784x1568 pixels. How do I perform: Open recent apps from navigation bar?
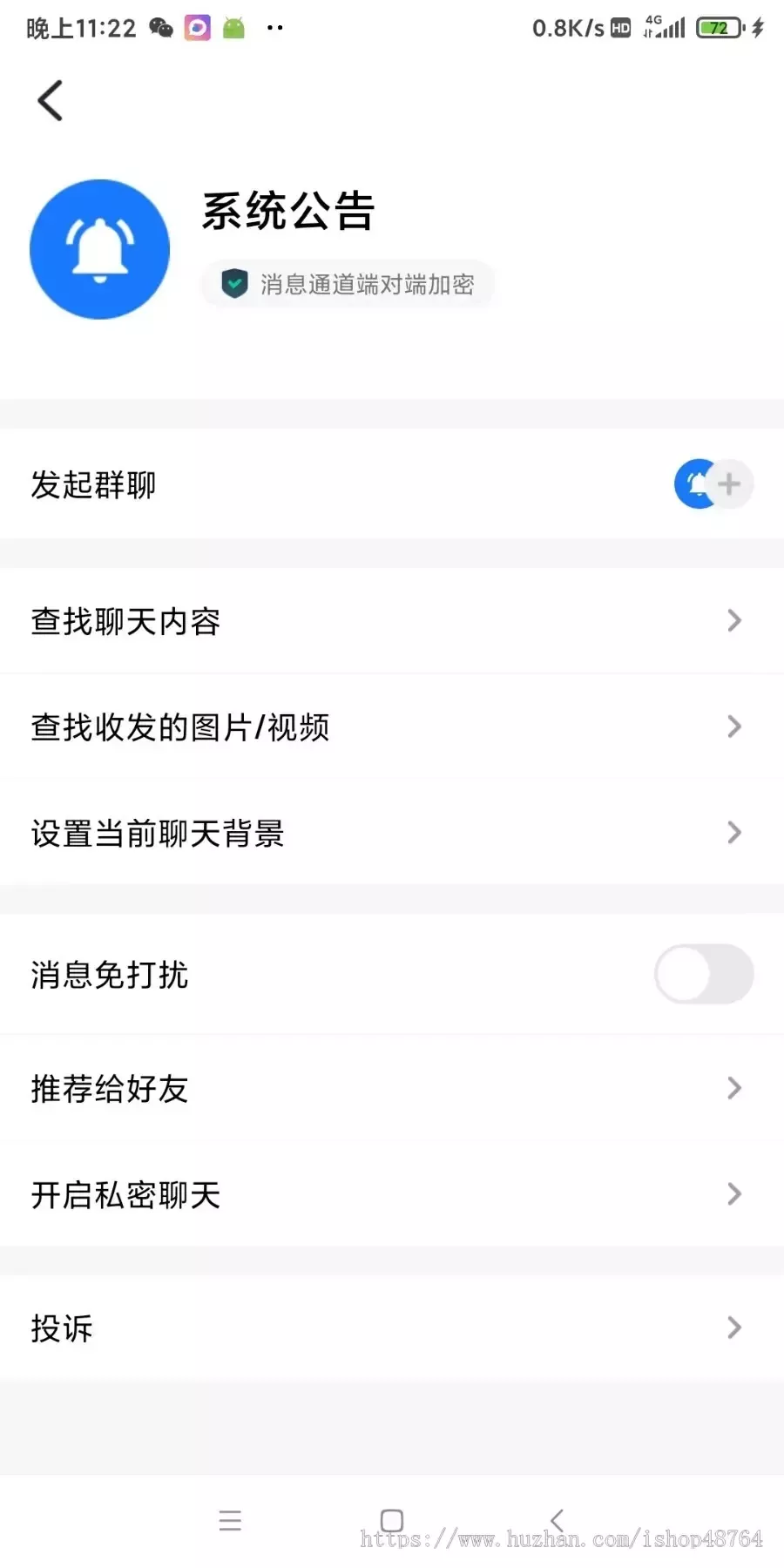[230, 1520]
